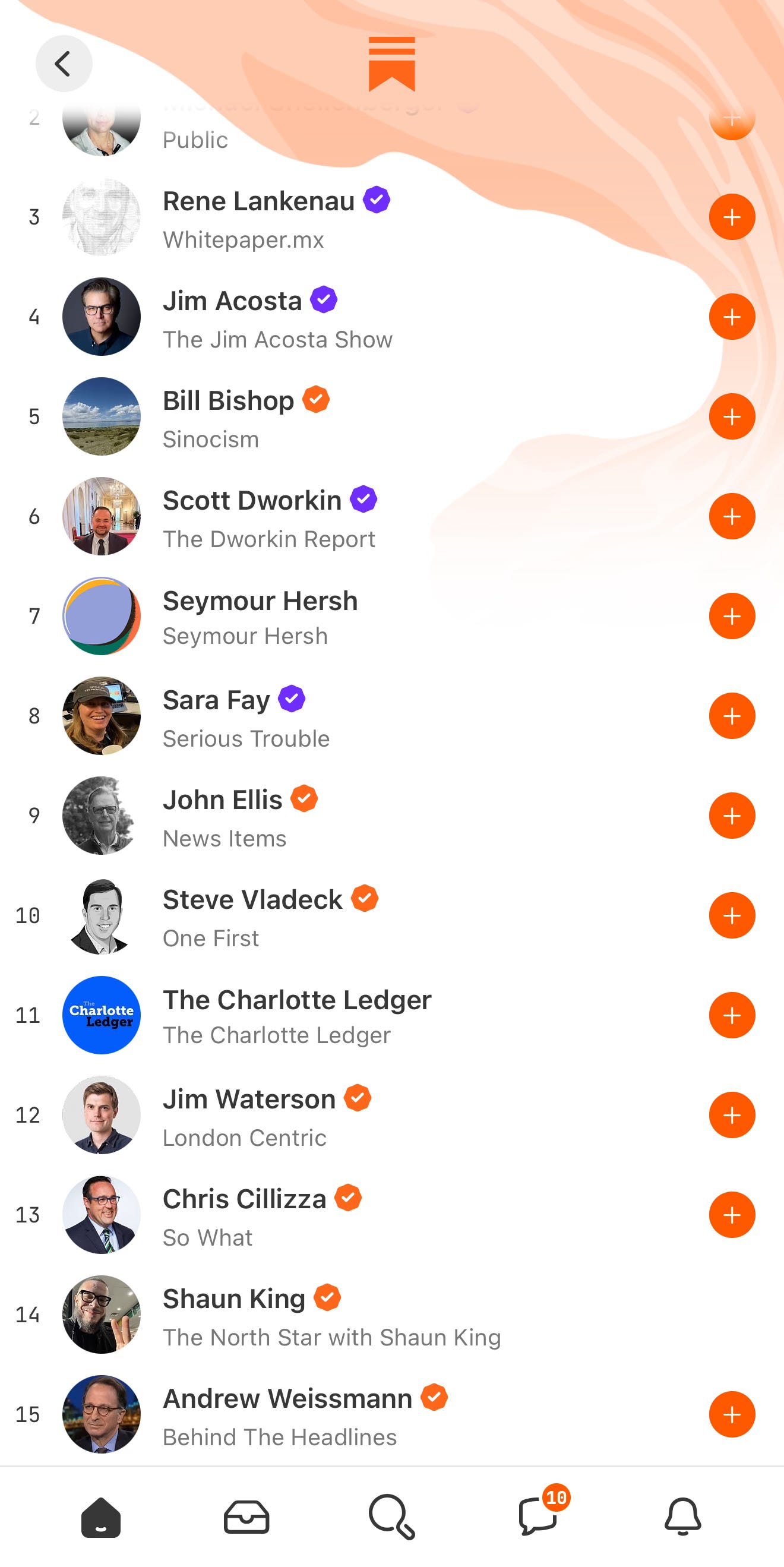Image resolution: width=784 pixels, height=1567 pixels.
Task: Open the Search tab
Action: (391, 1517)
